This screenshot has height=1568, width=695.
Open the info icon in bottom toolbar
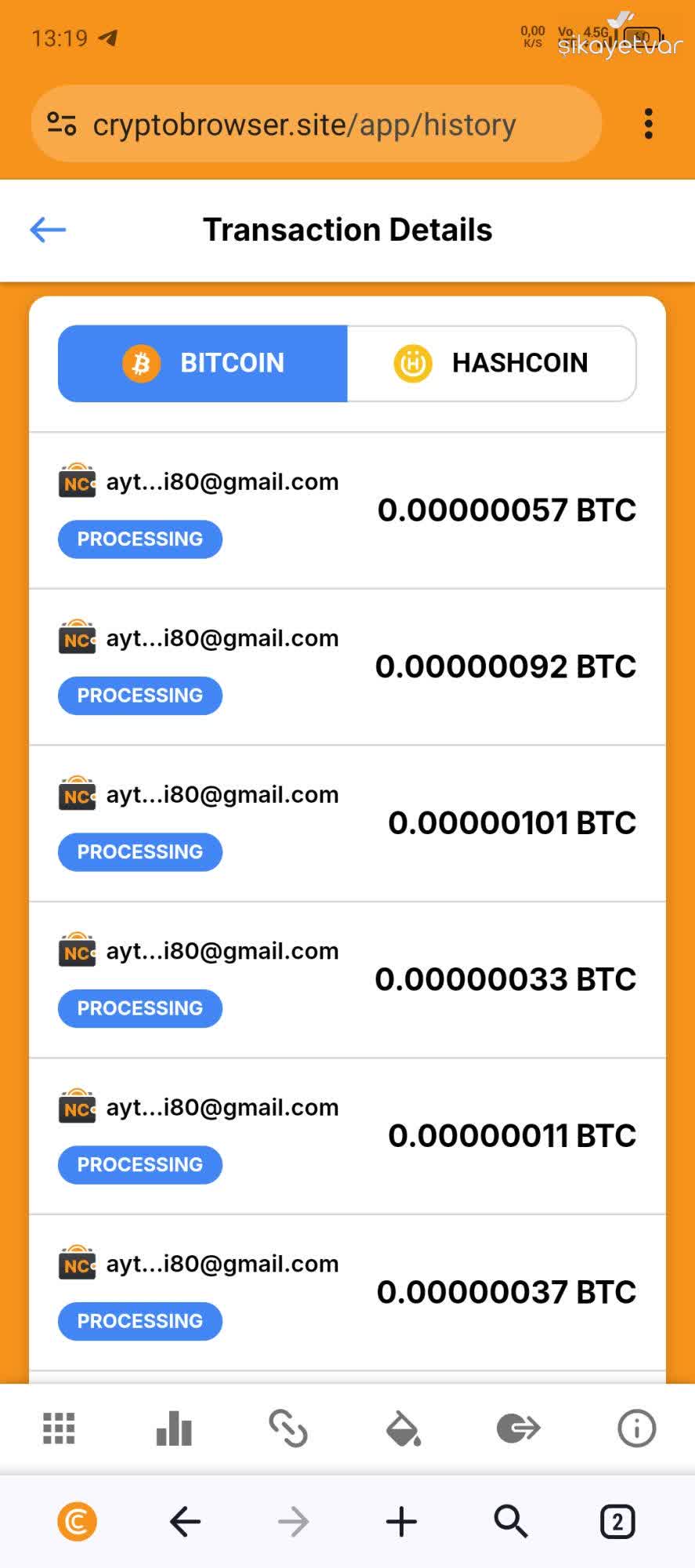coord(636,1428)
